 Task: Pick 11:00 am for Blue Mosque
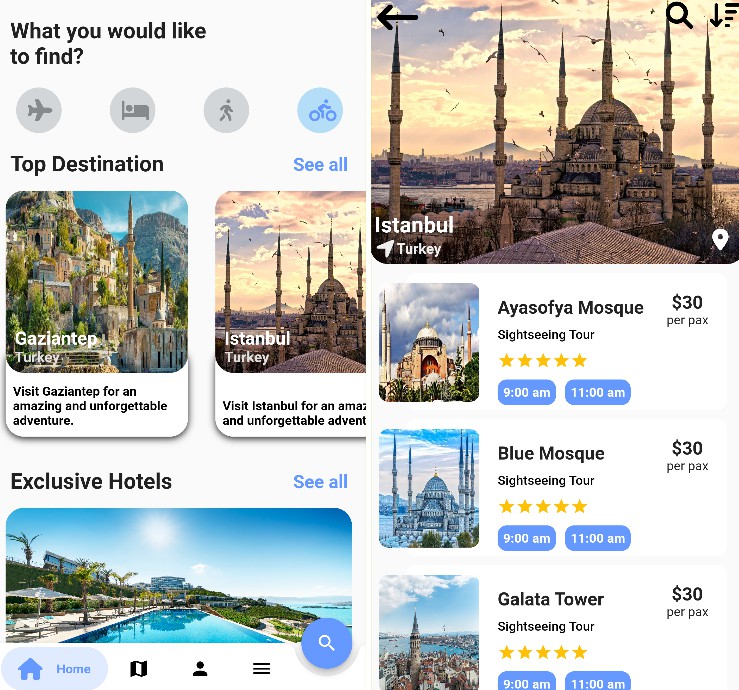pyautogui.click(x=597, y=538)
